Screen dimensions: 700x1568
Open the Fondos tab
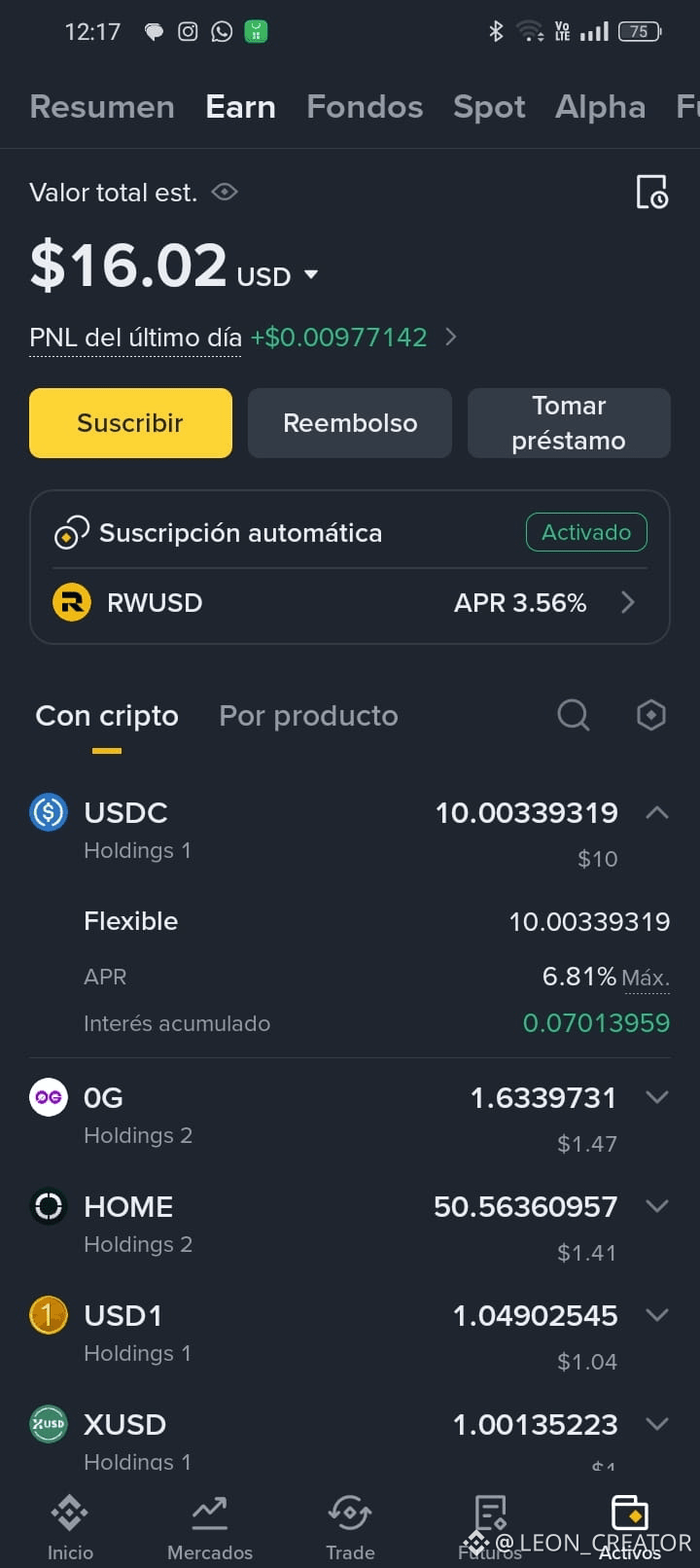tap(365, 107)
